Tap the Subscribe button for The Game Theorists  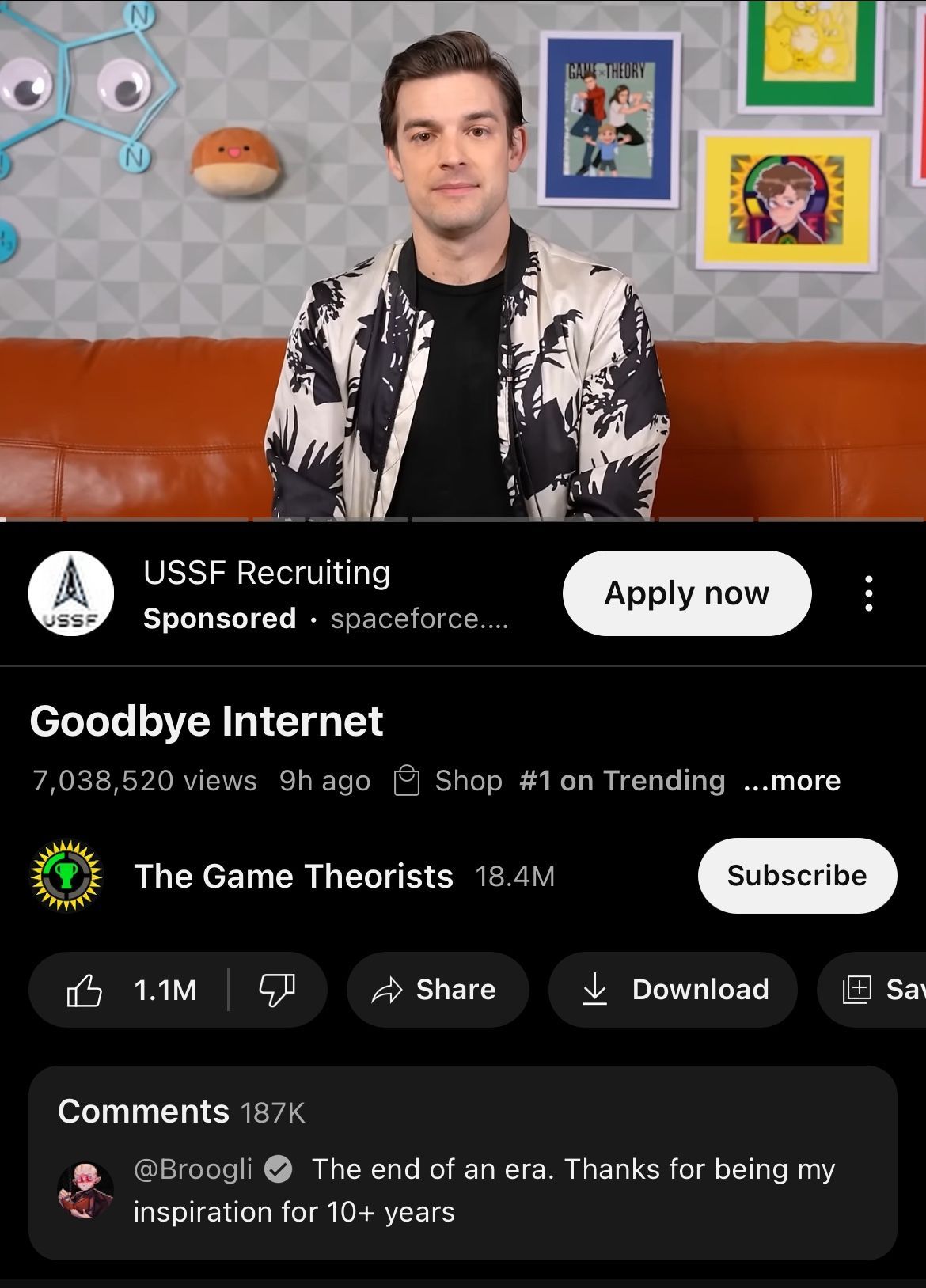coord(797,875)
